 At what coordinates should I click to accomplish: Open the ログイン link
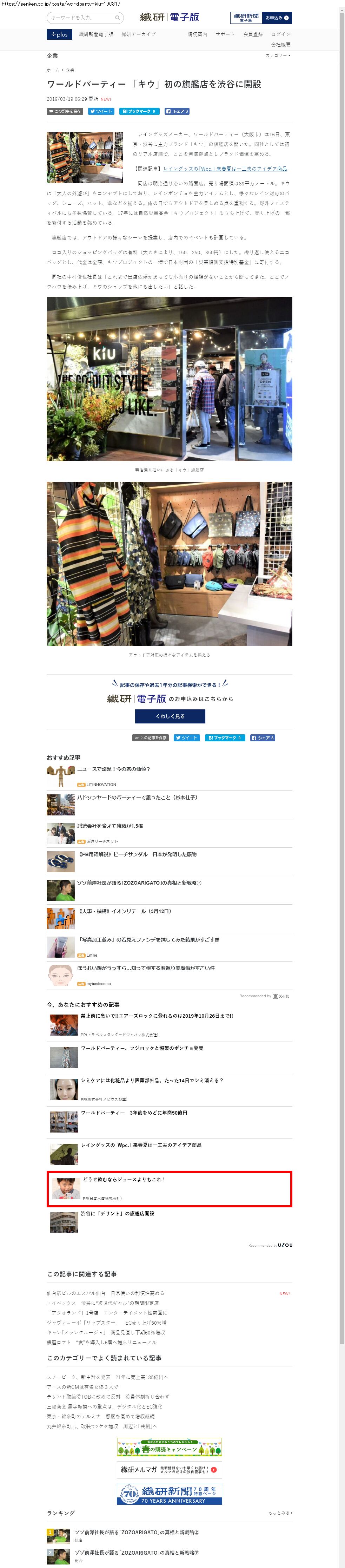[x=280, y=35]
